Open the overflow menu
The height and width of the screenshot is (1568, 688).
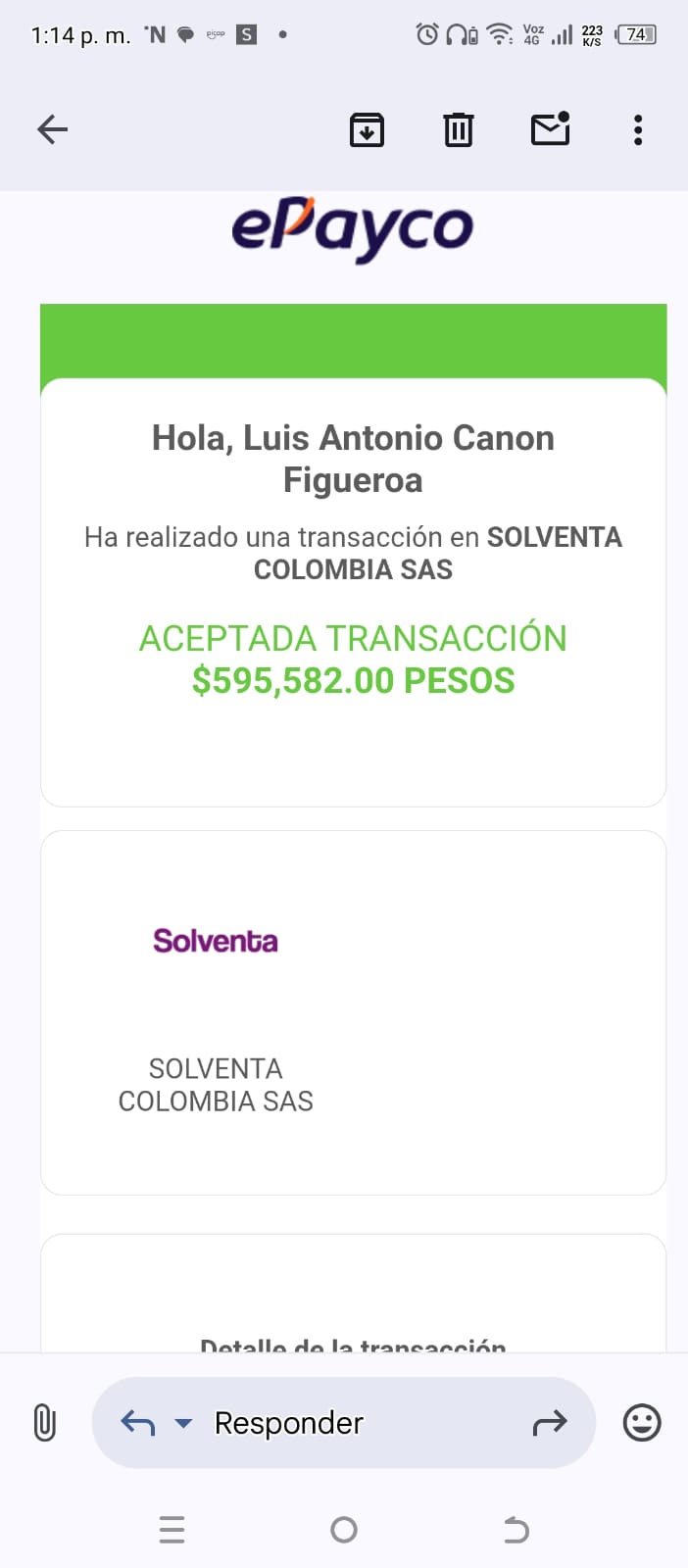[638, 129]
